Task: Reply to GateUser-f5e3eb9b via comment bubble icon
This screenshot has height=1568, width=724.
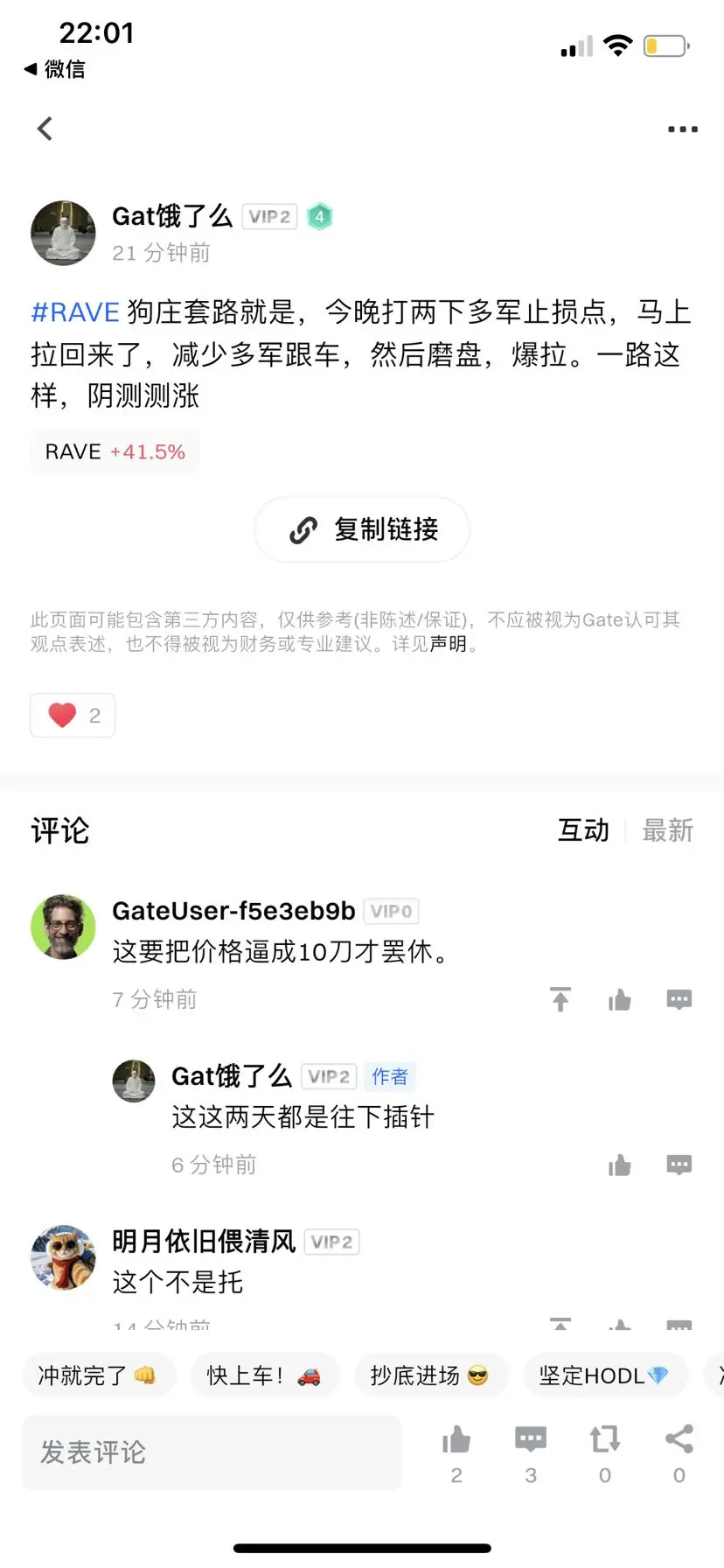Action: coord(679,999)
